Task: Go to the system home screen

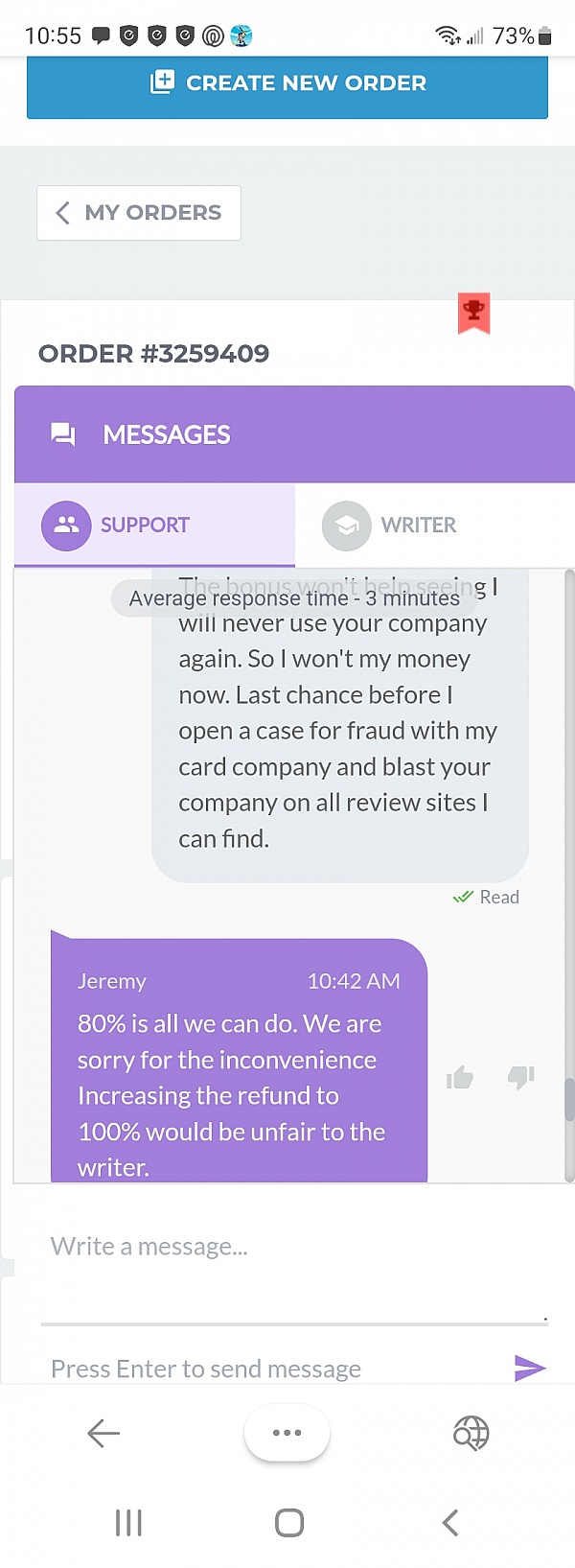Action: click(288, 1523)
